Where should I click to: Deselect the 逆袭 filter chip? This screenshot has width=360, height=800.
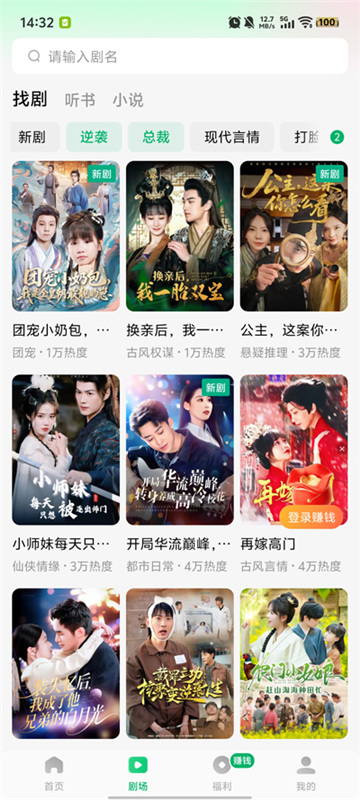pyautogui.click(x=94, y=137)
